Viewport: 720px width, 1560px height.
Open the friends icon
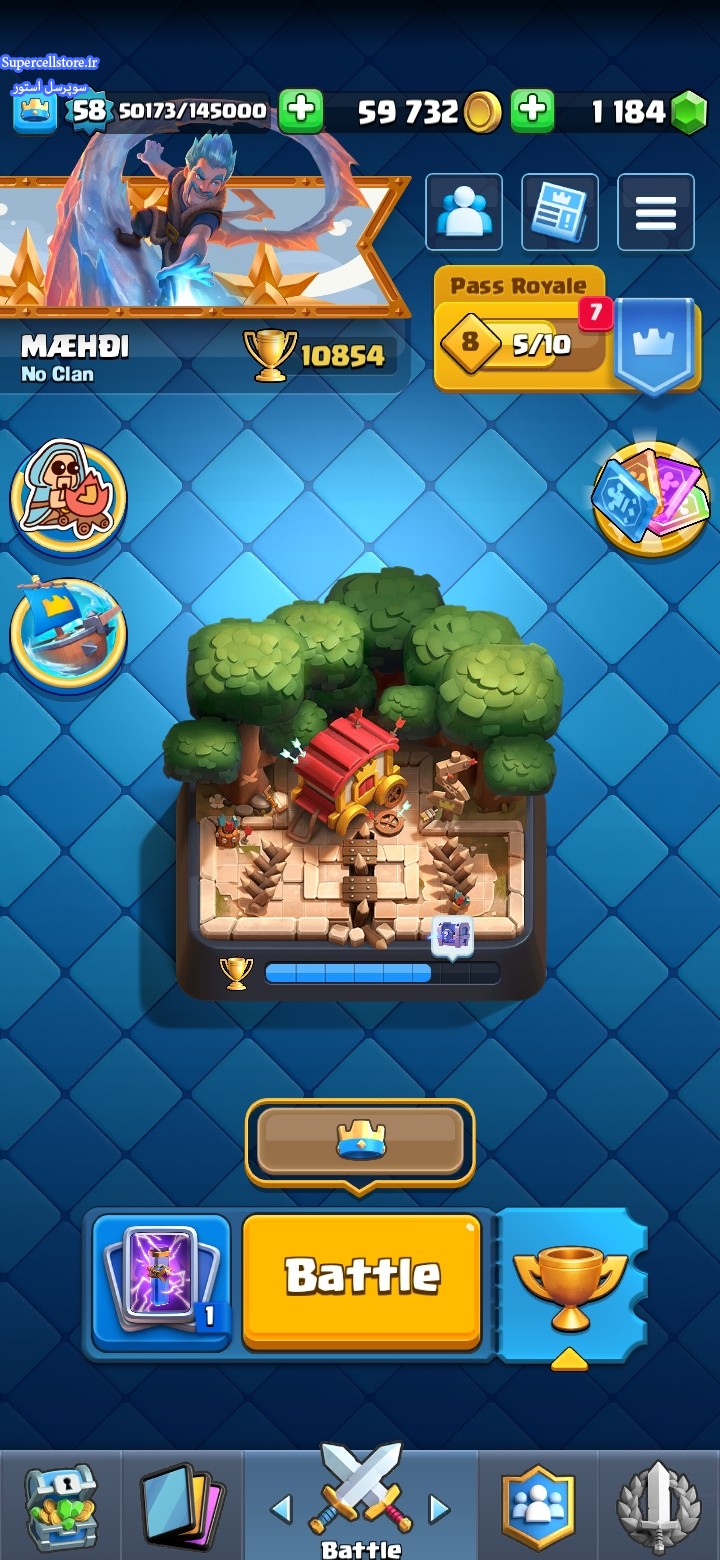click(463, 212)
